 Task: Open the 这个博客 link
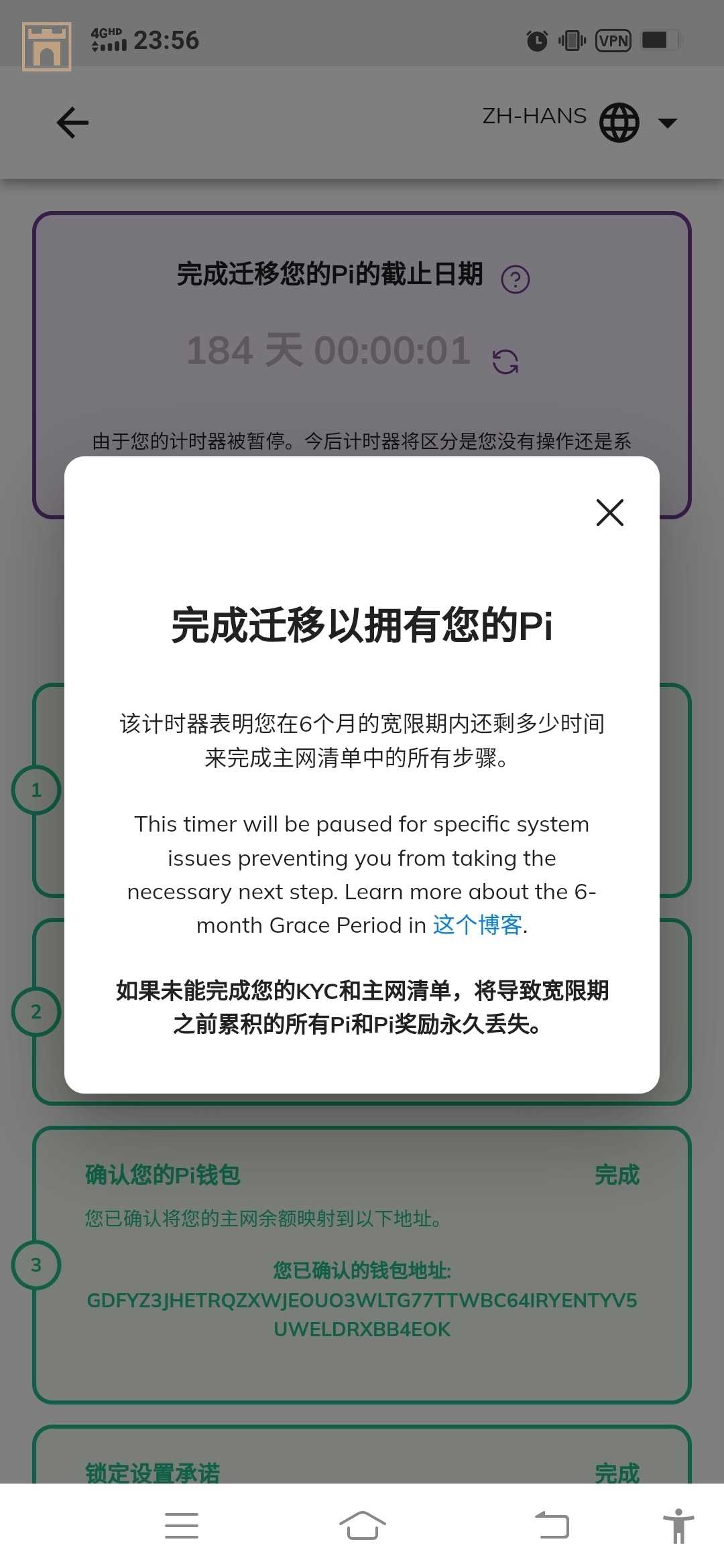477,925
